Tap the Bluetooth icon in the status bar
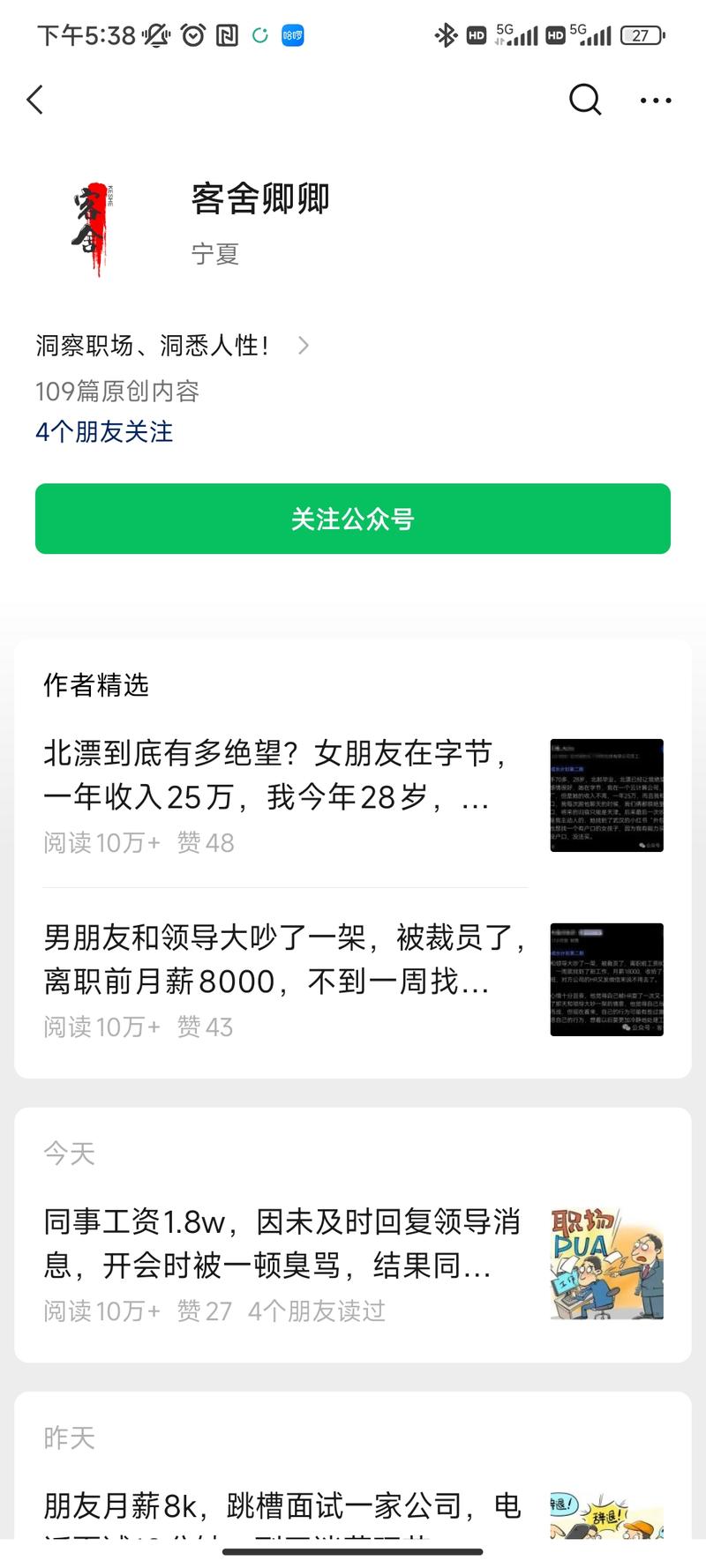Image resolution: width=706 pixels, height=1568 pixels. 446,35
